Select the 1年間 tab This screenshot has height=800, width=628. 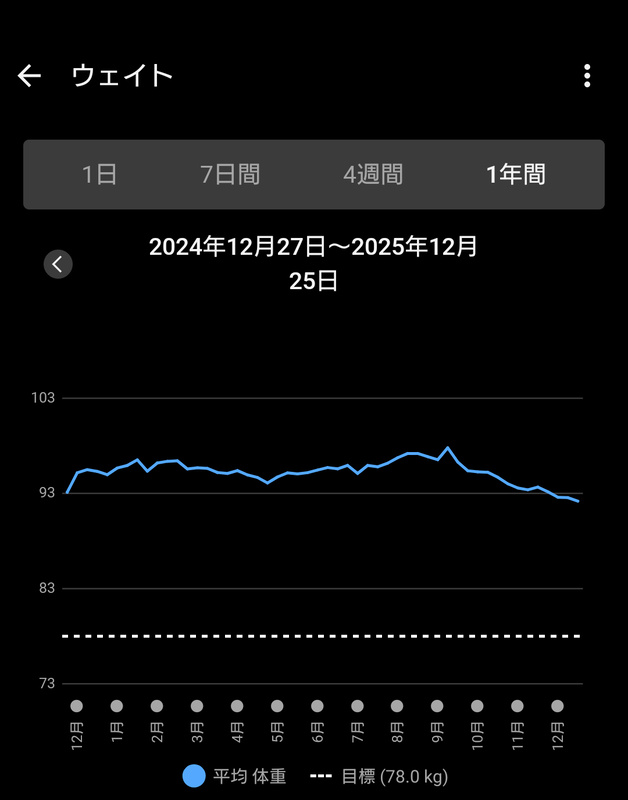click(516, 175)
